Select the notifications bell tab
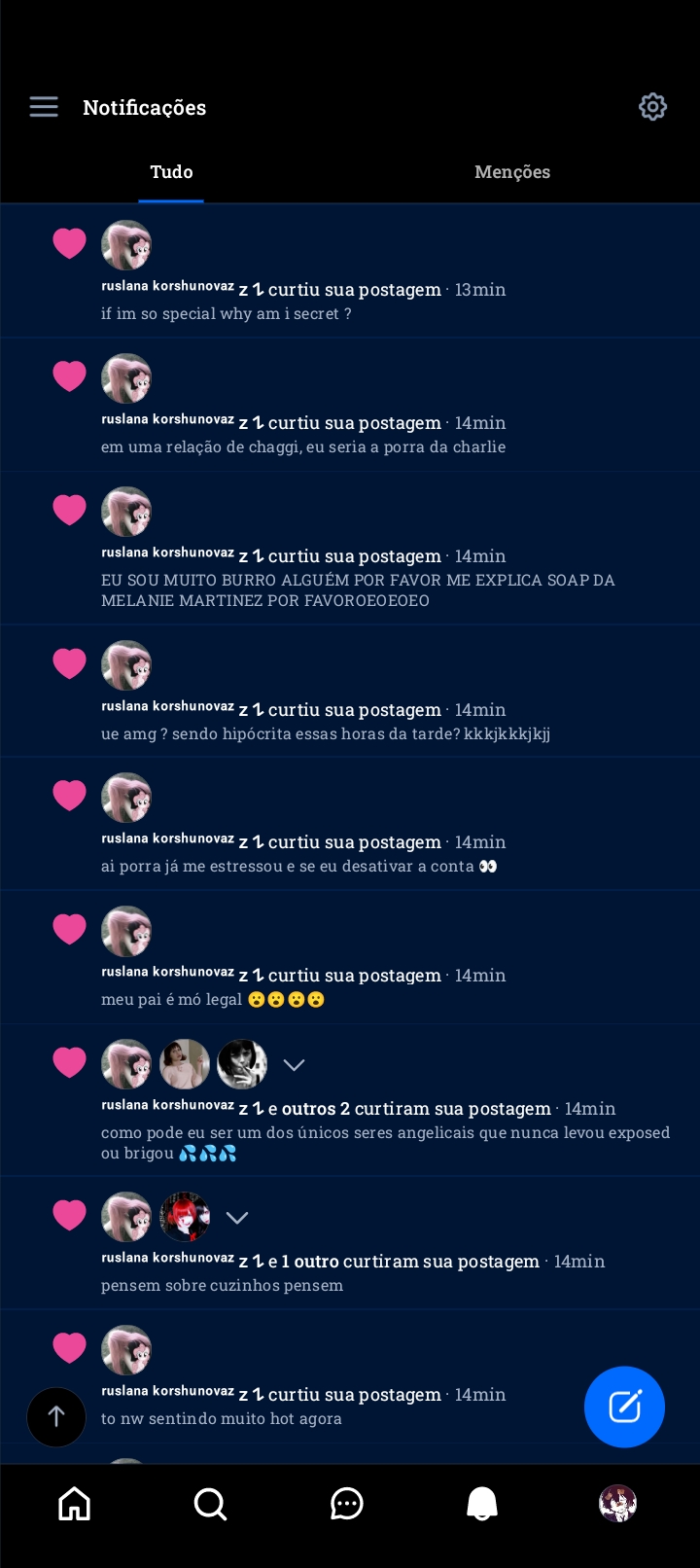The image size is (700, 1568). pyautogui.click(x=482, y=1504)
